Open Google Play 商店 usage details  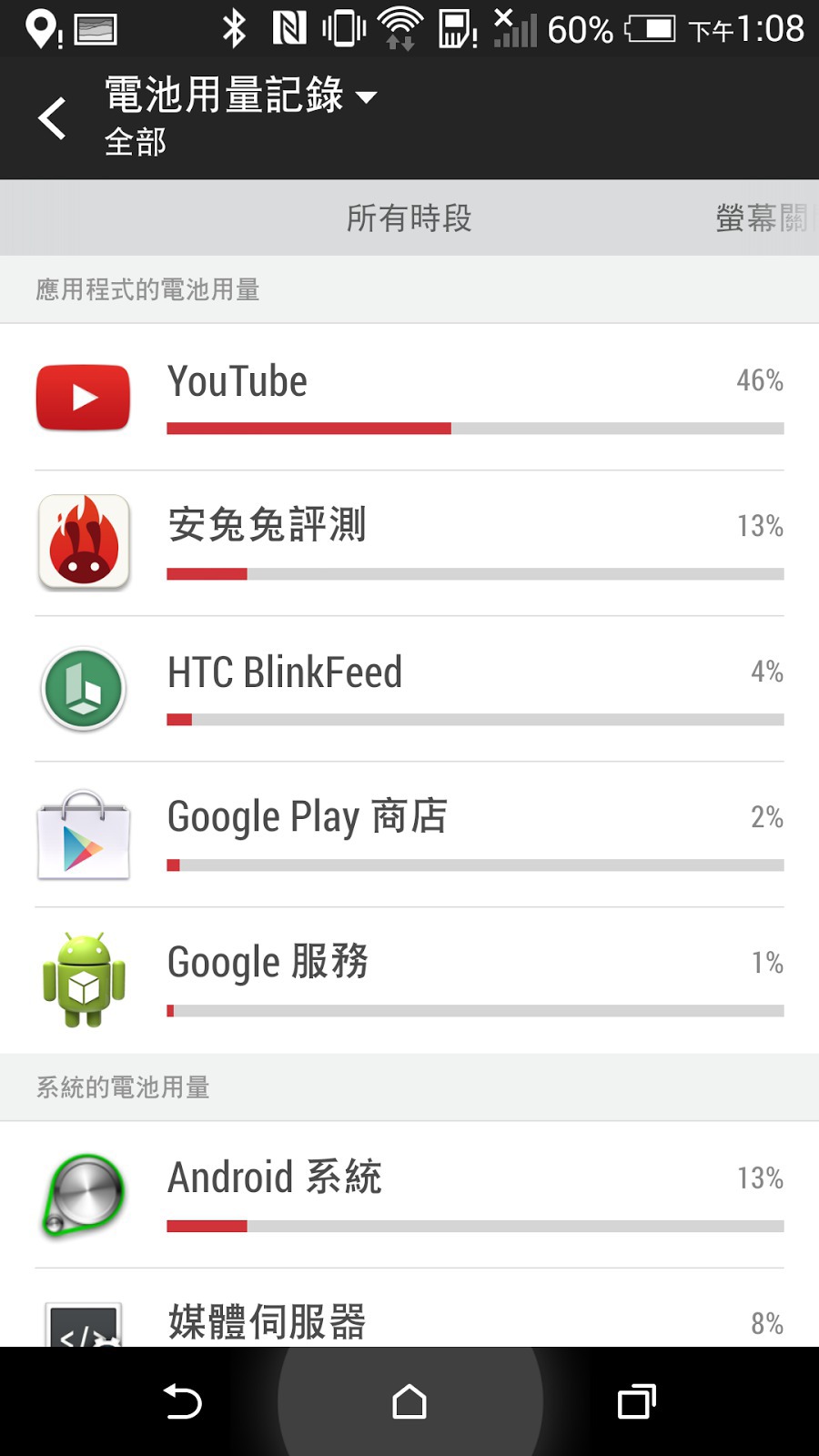pyautogui.click(x=409, y=834)
